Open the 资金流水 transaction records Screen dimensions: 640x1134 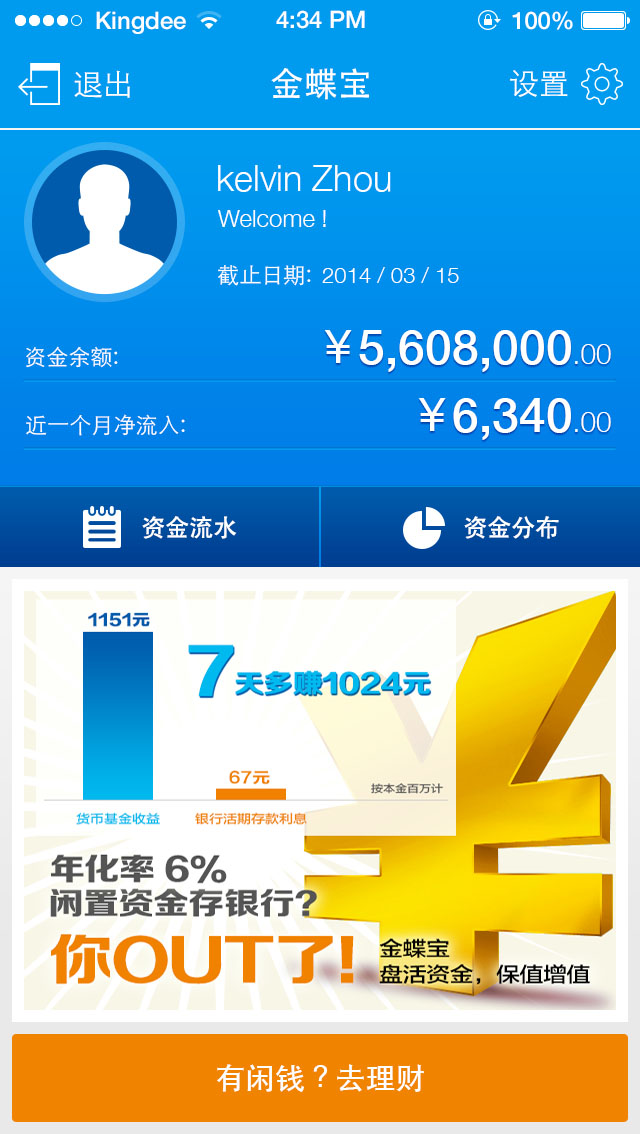click(x=160, y=528)
